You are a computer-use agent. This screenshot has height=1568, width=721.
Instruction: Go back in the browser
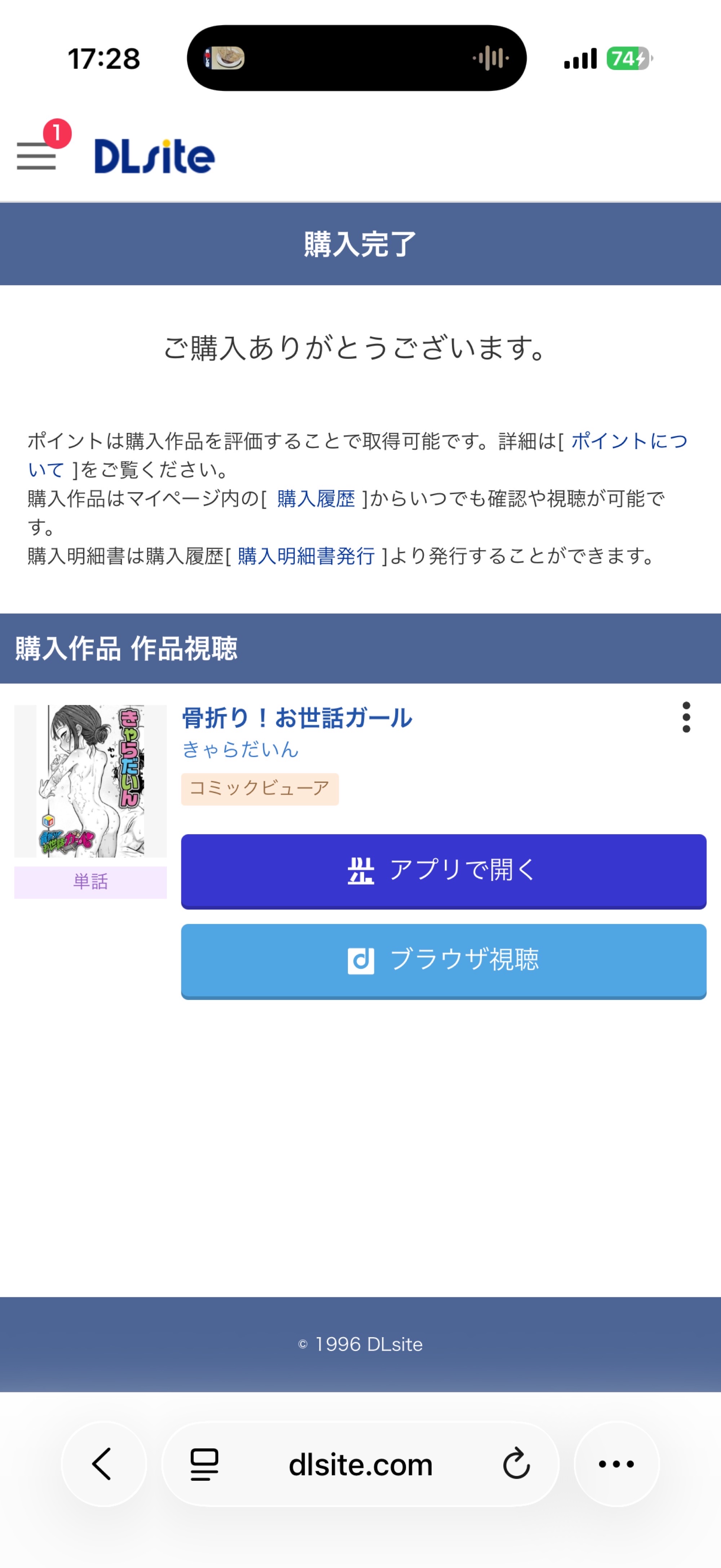coord(103,1464)
